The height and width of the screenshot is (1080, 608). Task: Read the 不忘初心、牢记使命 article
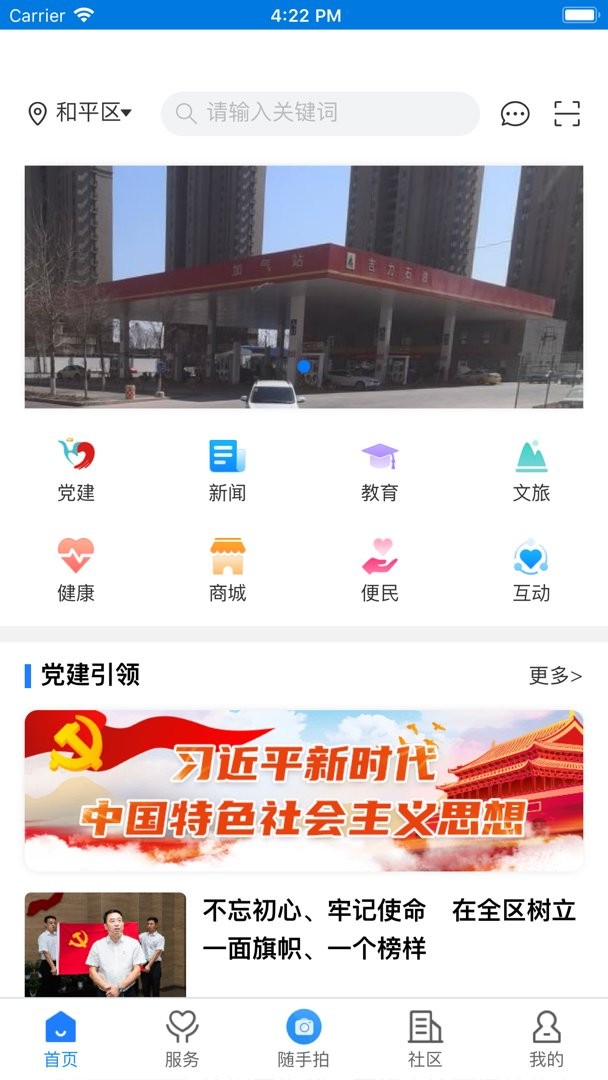[389, 929]
